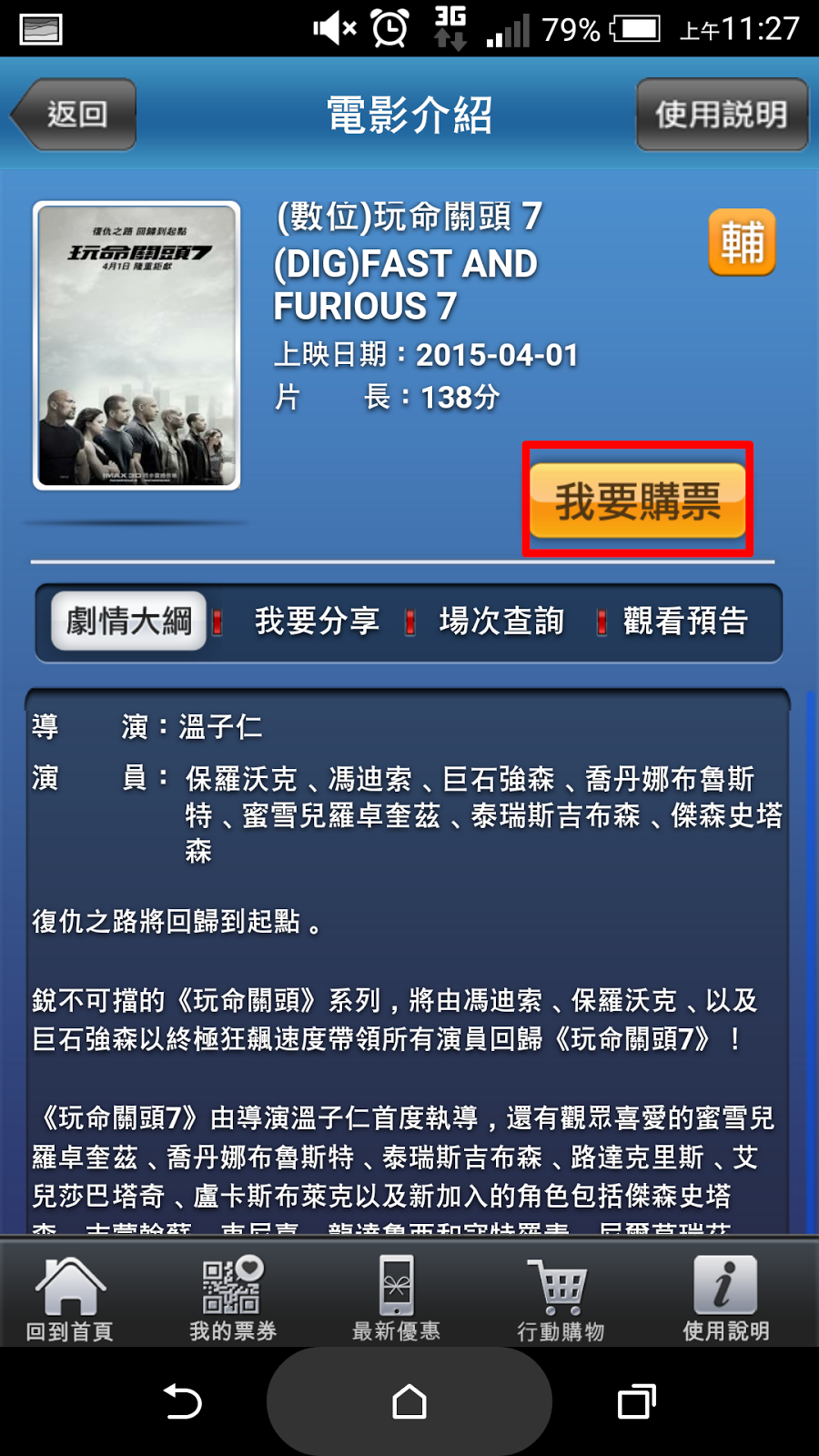This screenshot has width=819, height=1456.
Task: Open 使用說明 in the top bar
Action: tap(722, 115)
